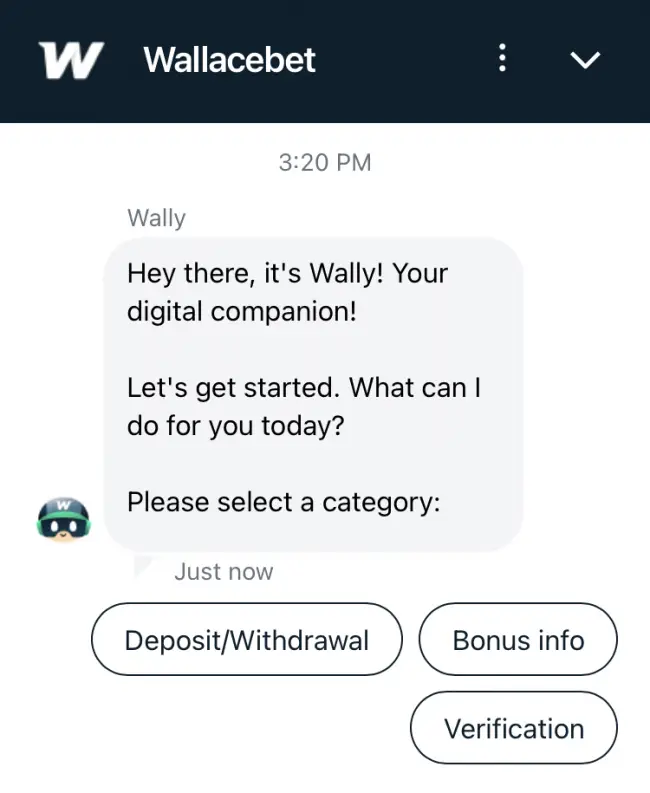
Task: Open the three-dot options menu
Action: tap(502, 59)
